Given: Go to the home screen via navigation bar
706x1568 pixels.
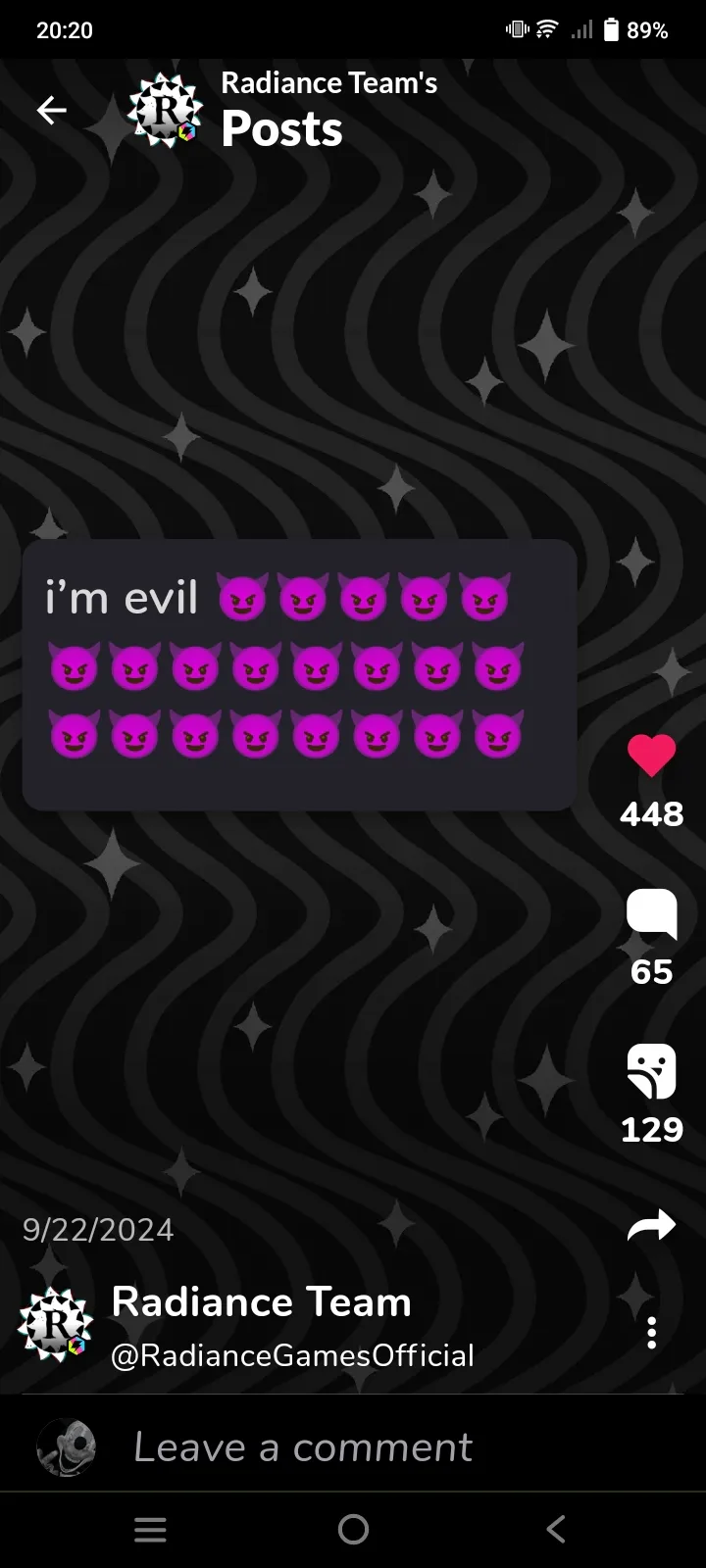Looking at the screenshot, I should (353, 1529).
